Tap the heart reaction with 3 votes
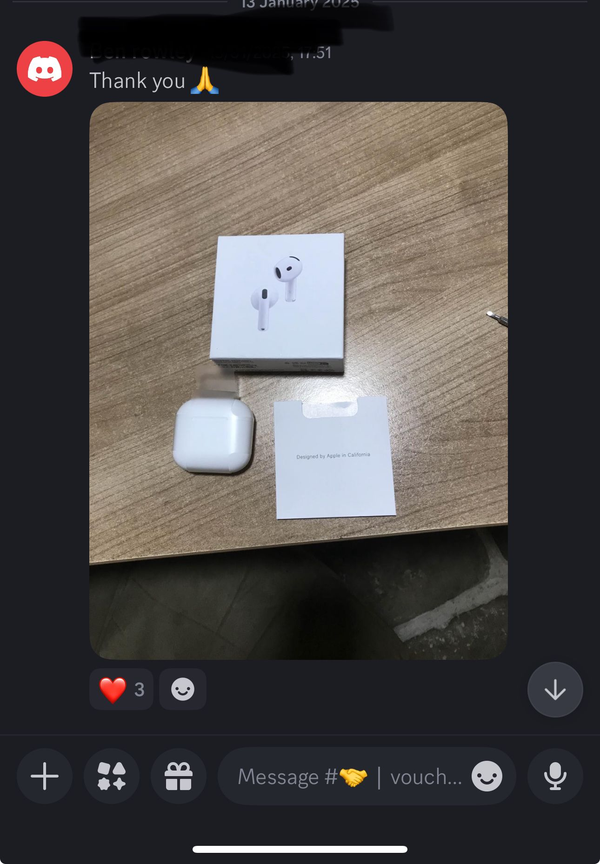This screenshot has height=864, width=600. point(121,690)
